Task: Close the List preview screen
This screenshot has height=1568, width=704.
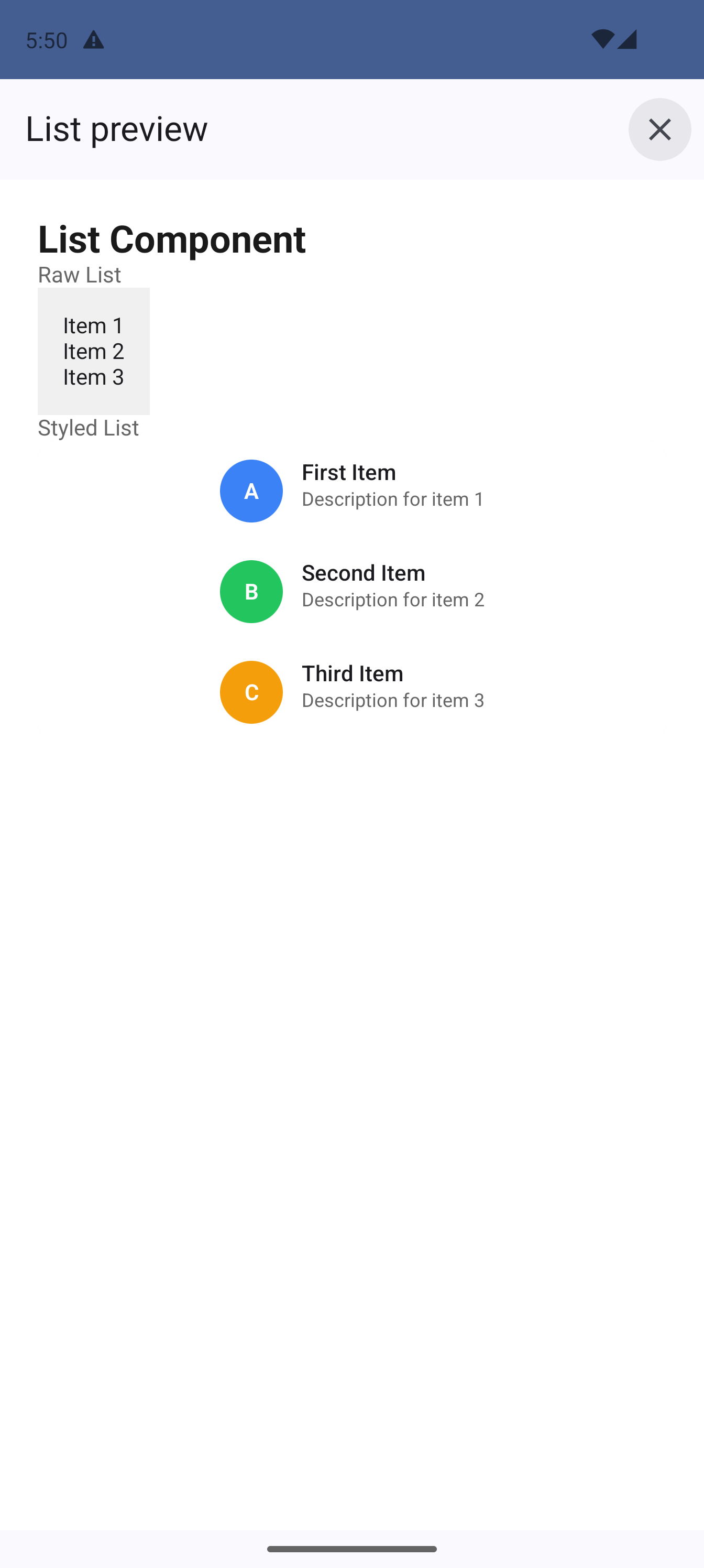Action: point(659,129)
